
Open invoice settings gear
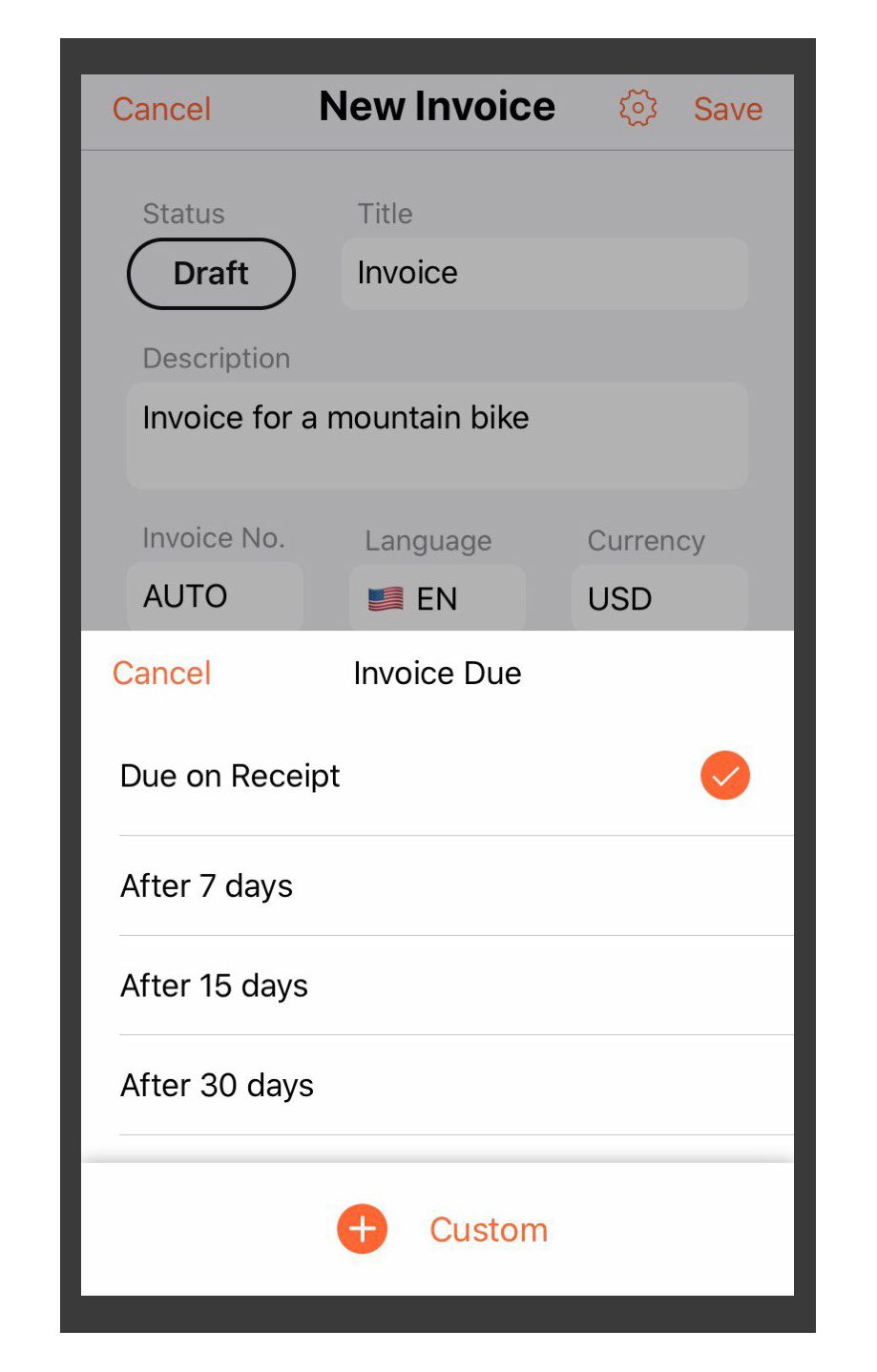click(x=637, y=109)
